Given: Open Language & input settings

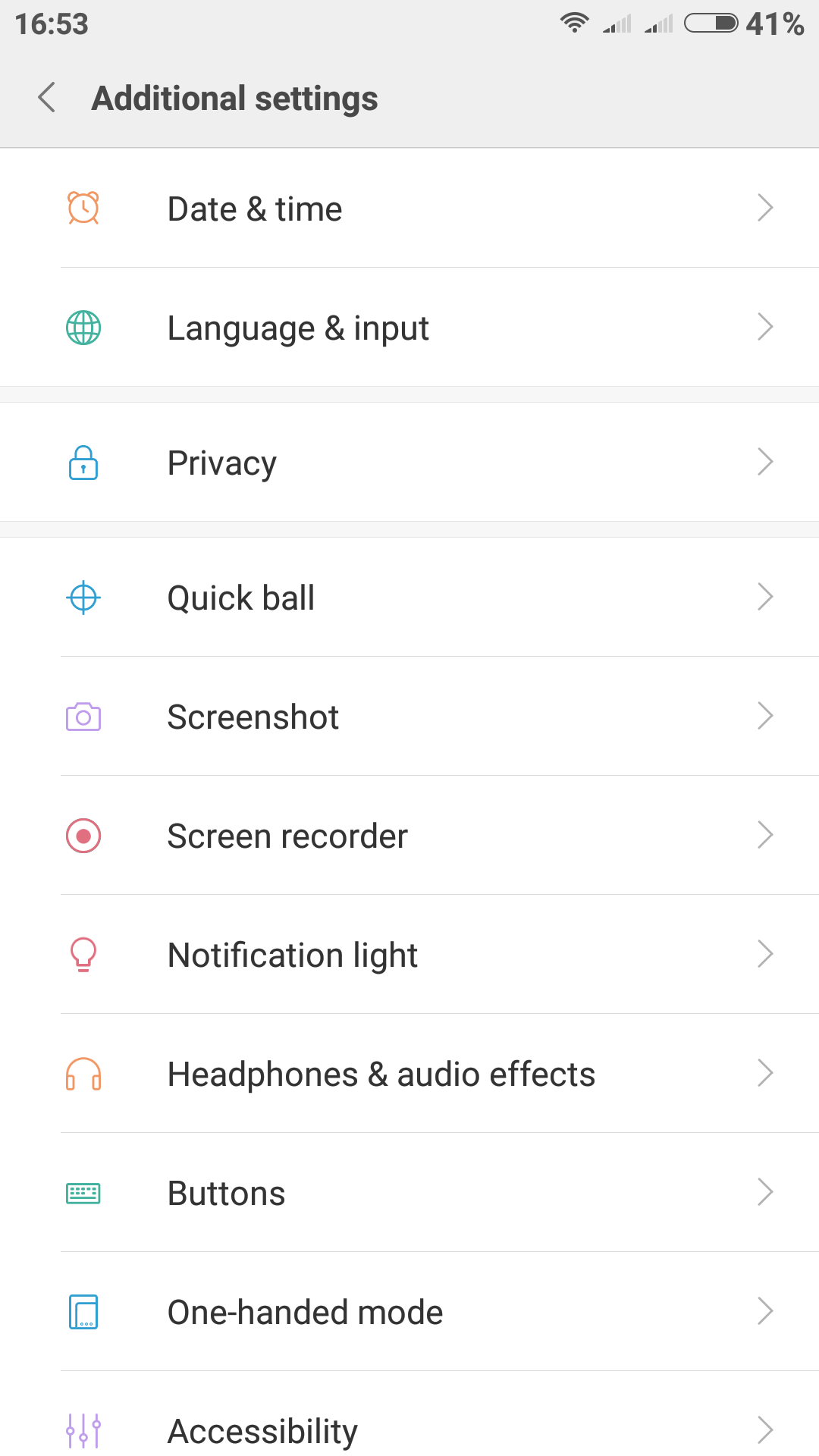Looking at the screenshot, I should pos(409,328).
